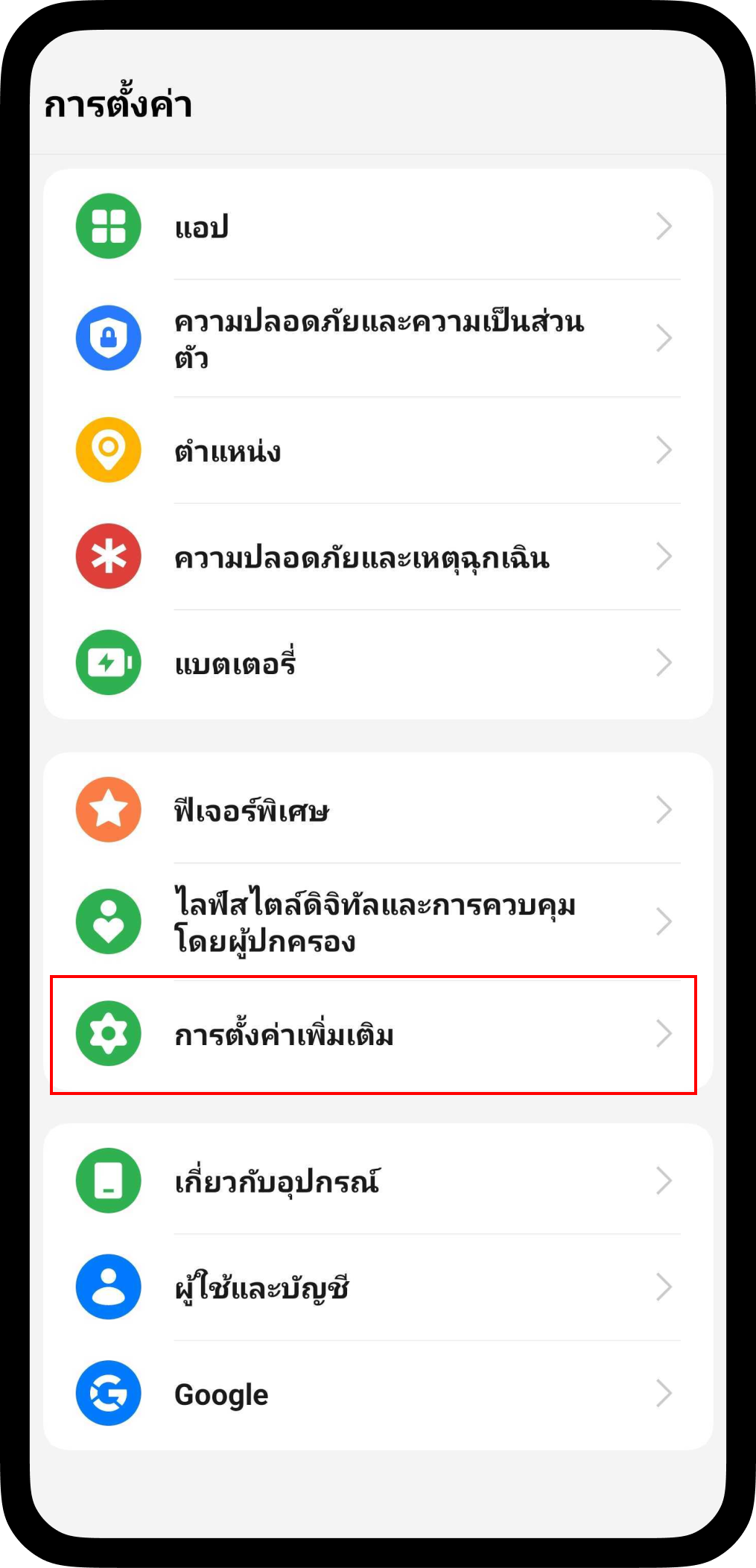Open Google settings row
Image resolution: width=756 pixels, height=1568 pixels.
pos(378,1394)
